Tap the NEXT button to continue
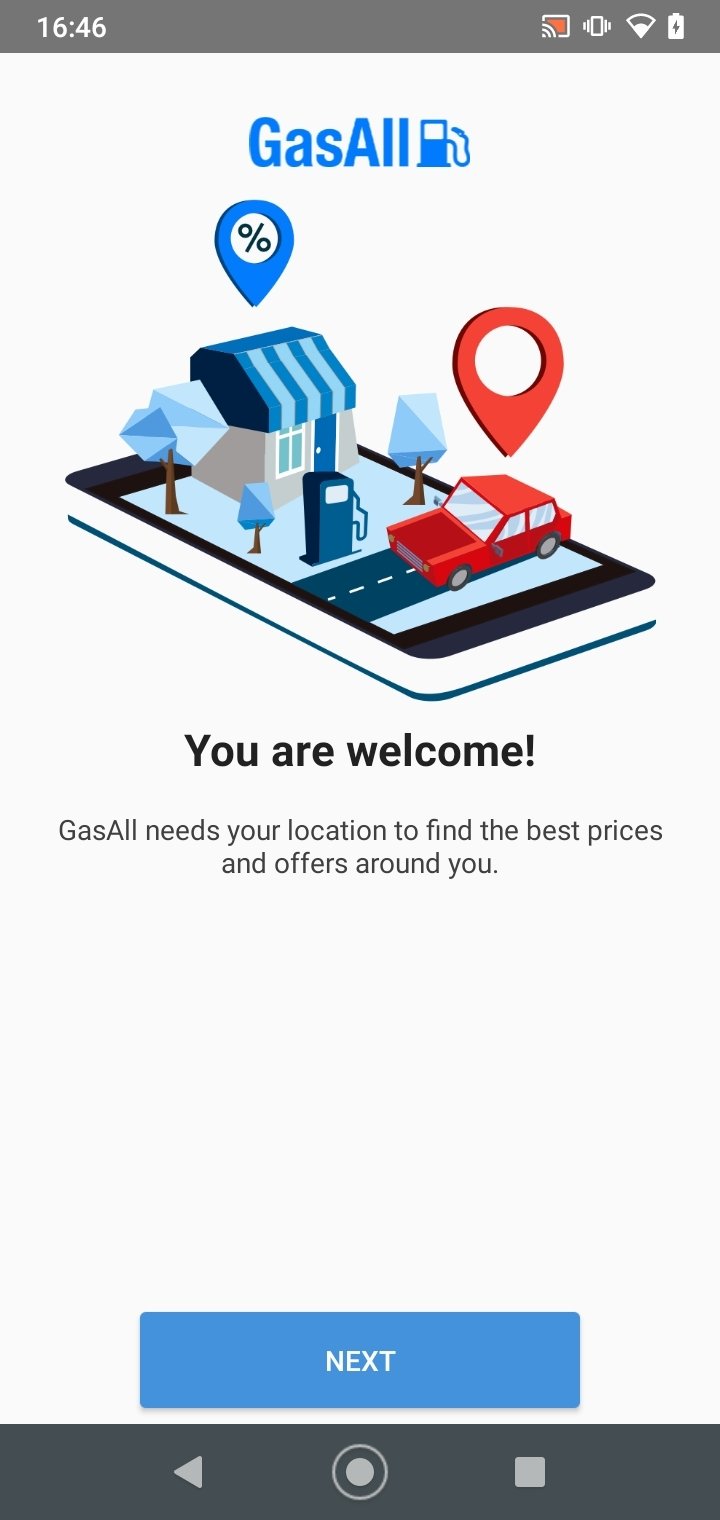Screen dimensions: 720x1520 point(360,1360)
